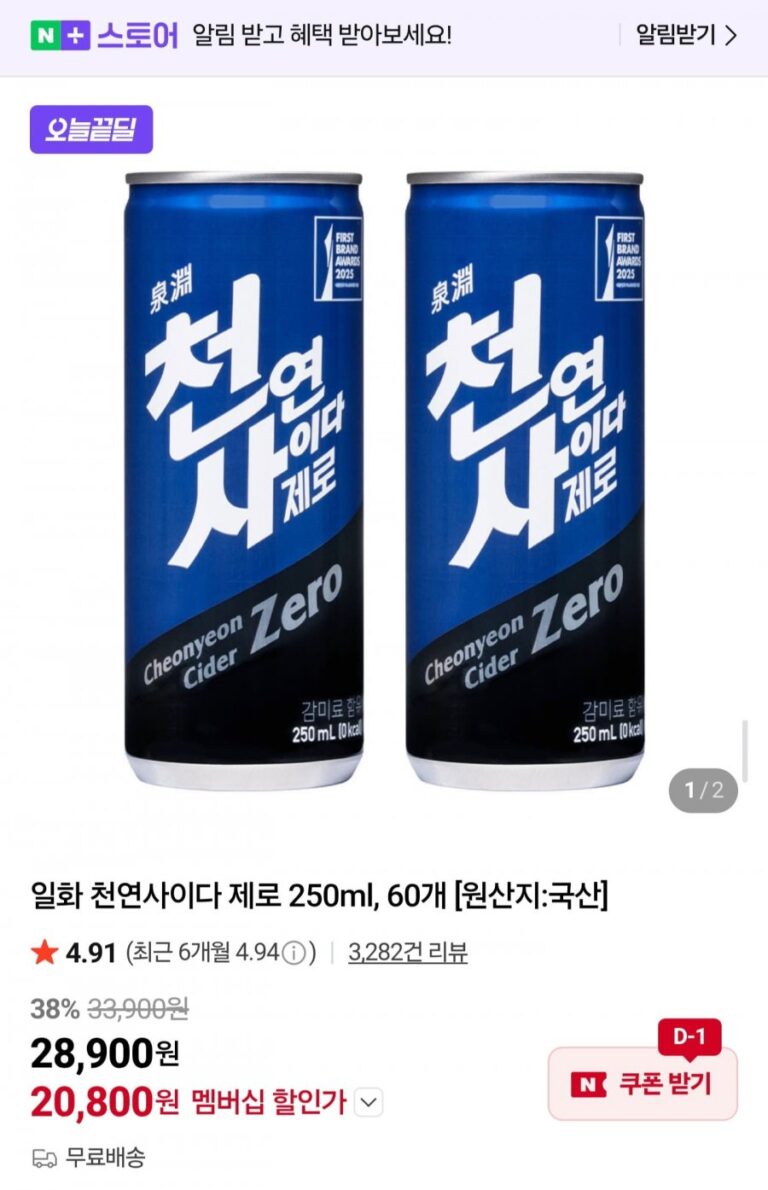768x1190 pixels.
Task: Tap the 쿠폰 받기 coupon button
Action: point(642,1083)
